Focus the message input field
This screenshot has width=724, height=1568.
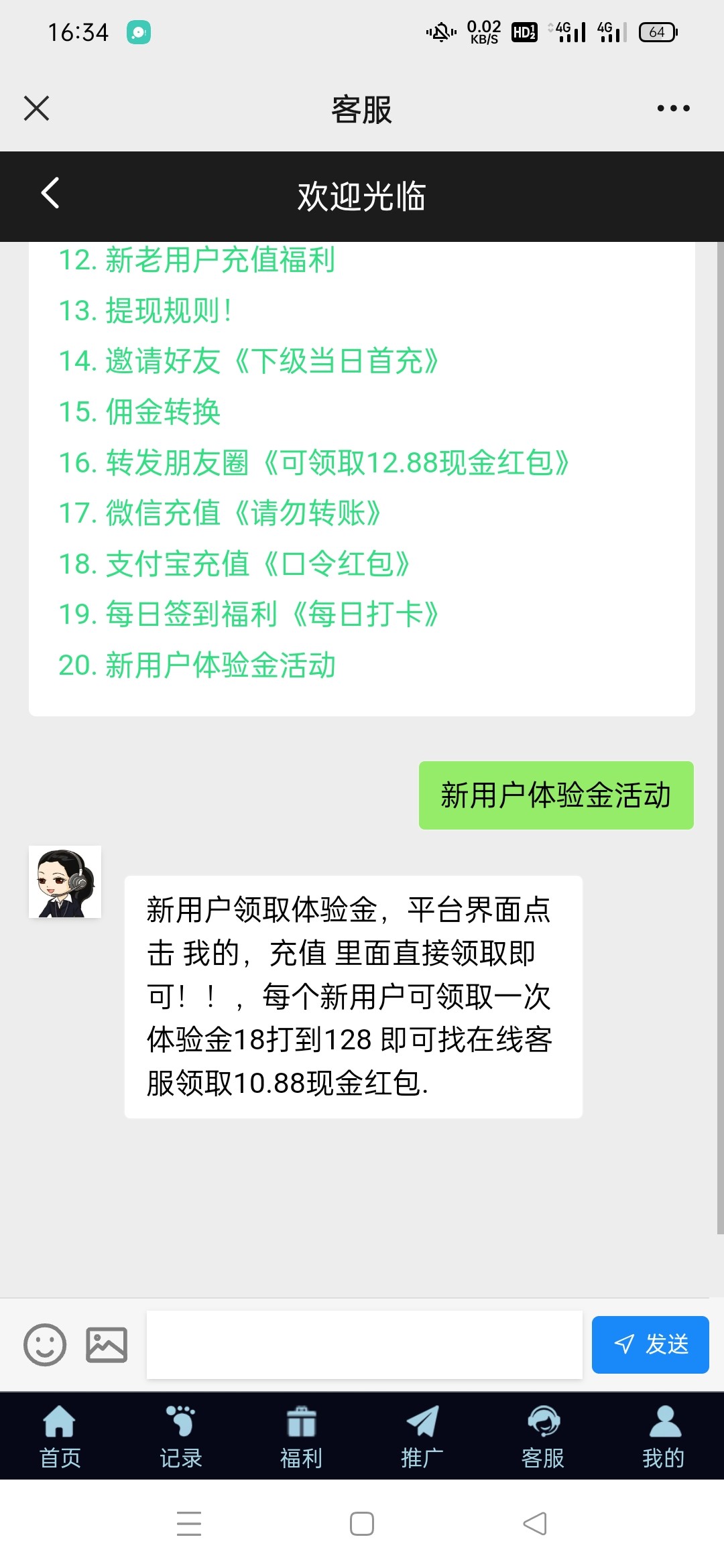coord(364,1344)
